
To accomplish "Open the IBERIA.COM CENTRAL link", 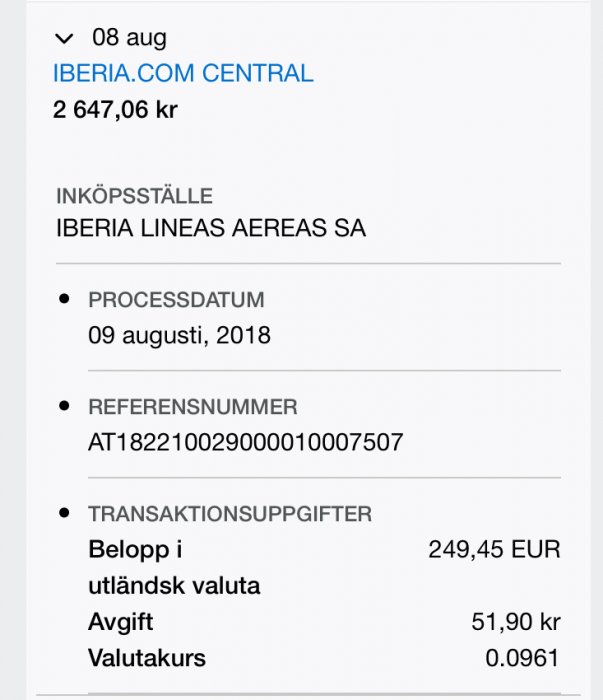I will click(x=183, y=73).
